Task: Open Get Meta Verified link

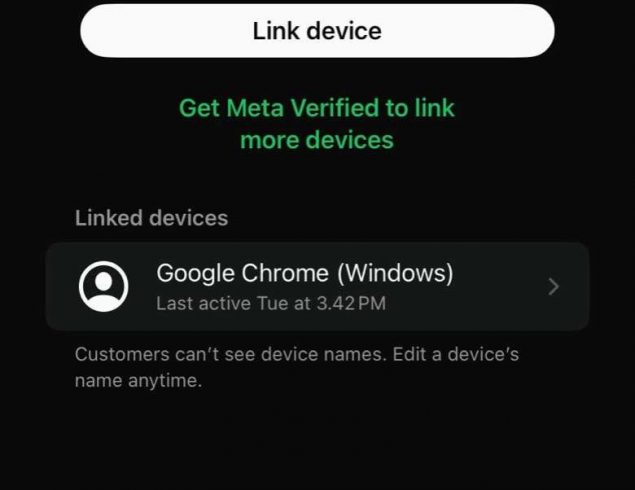Action: (x=317, y=124)
